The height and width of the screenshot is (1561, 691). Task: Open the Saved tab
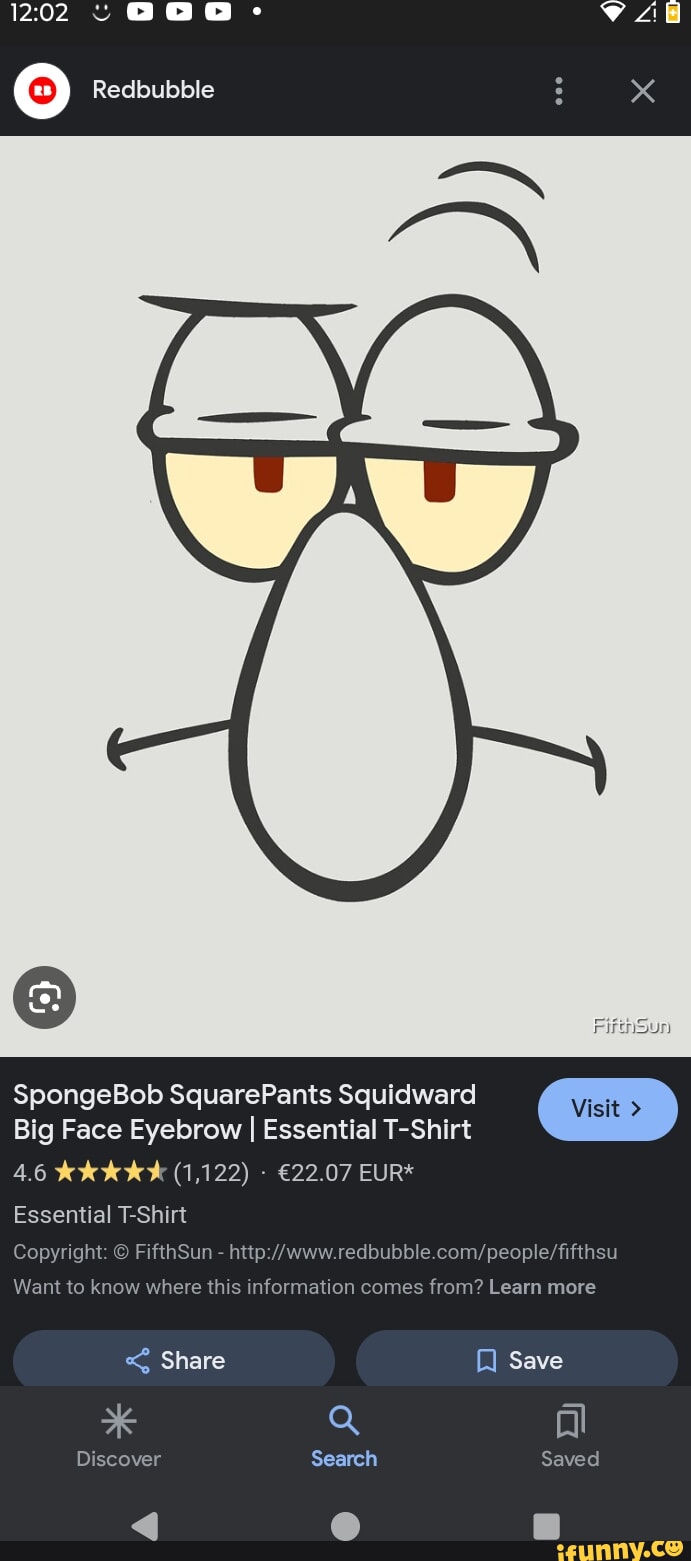(570, 1437)
